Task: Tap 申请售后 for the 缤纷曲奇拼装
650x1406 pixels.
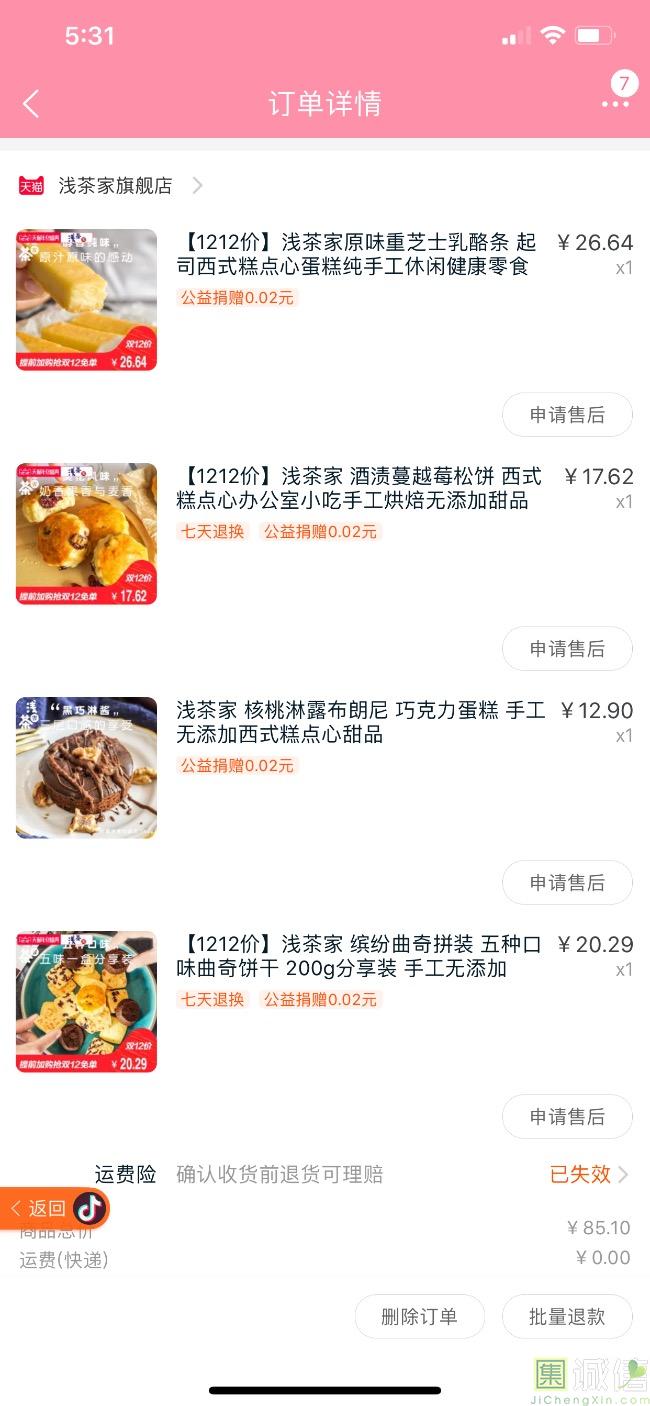Action: pos(567,1117)
